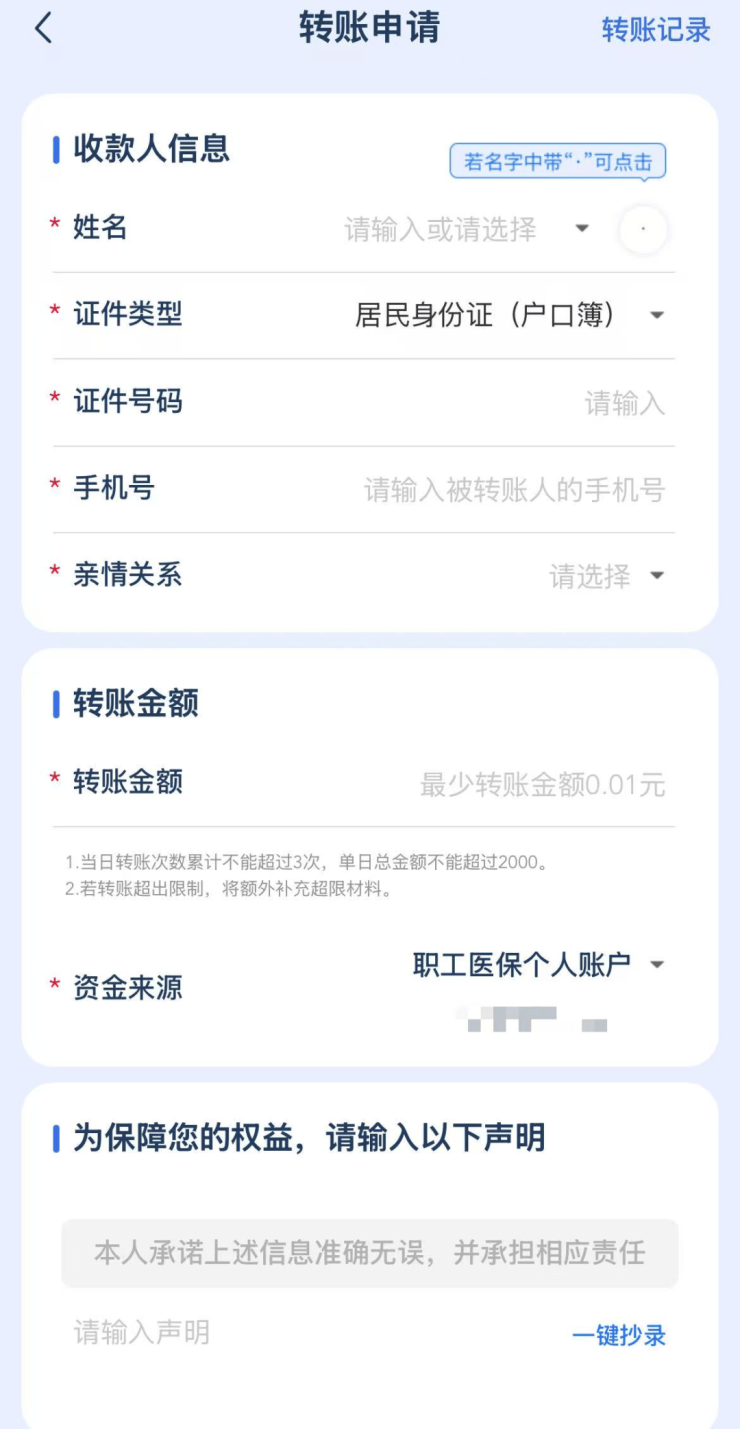Choose a 亲情关系 relationship option
This screenshot has height=1429, width=740.
click(x=606, y=577)
